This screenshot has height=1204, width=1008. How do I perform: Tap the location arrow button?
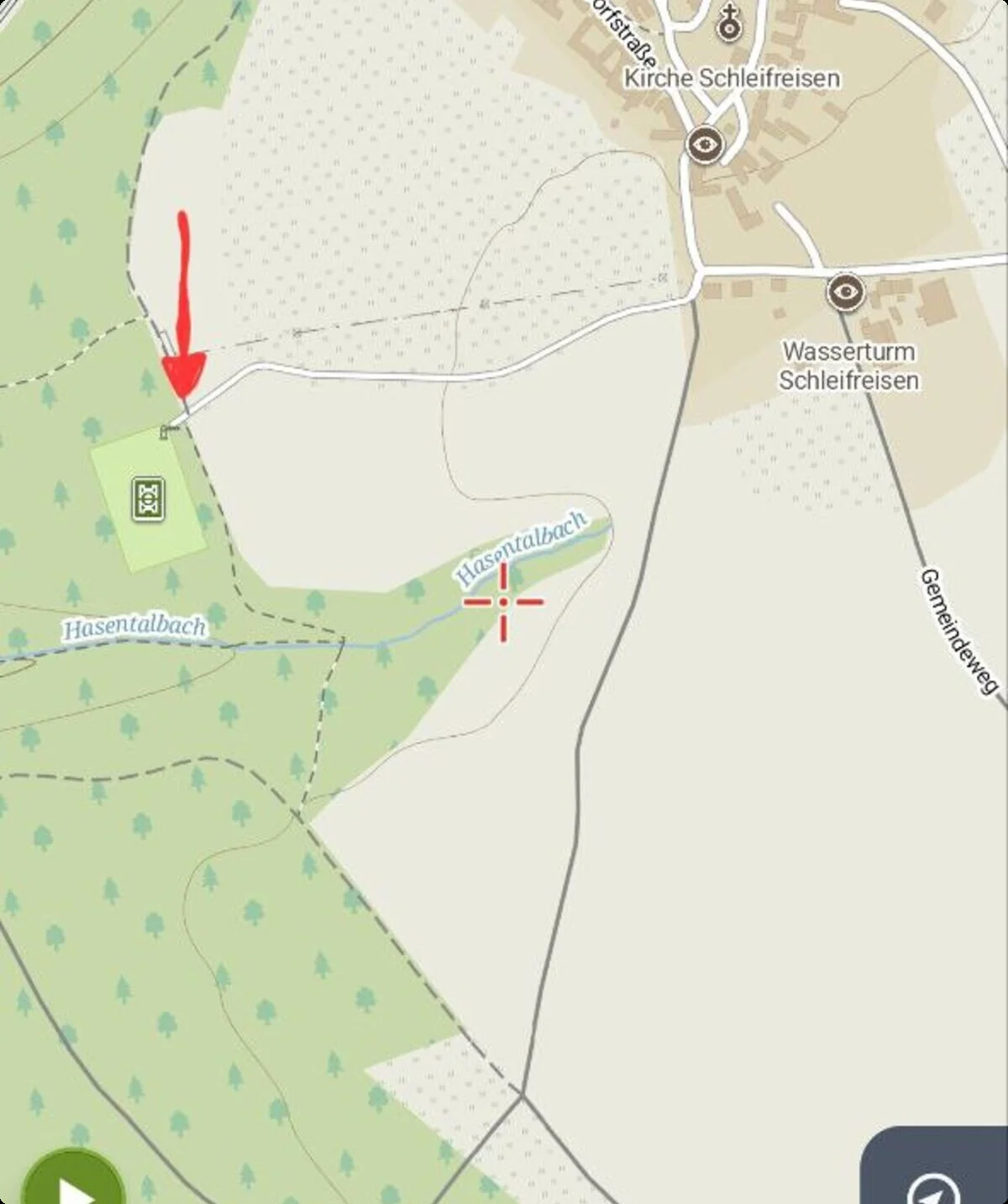(x=934, y=1186)
